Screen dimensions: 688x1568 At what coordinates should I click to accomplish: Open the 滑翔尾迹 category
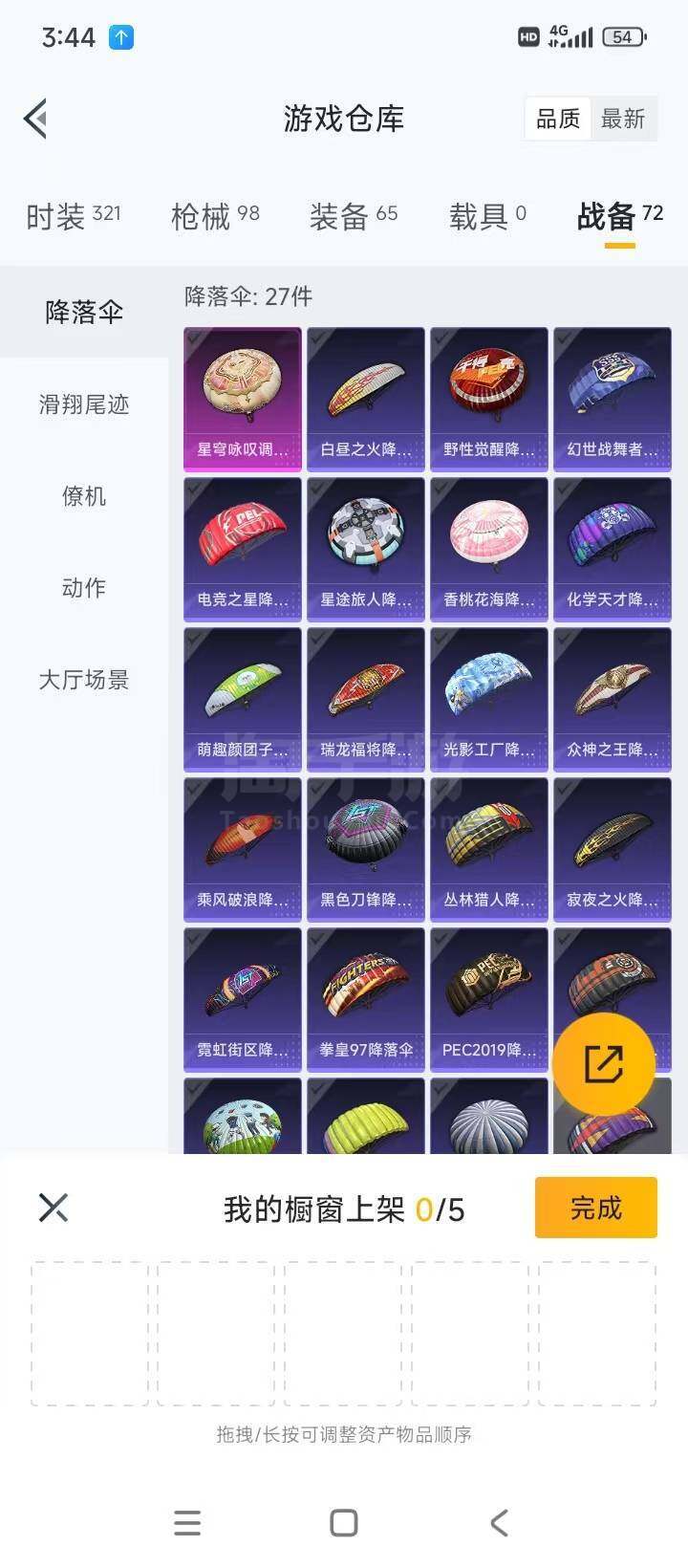pyautogui.click(x=84, y=404)
